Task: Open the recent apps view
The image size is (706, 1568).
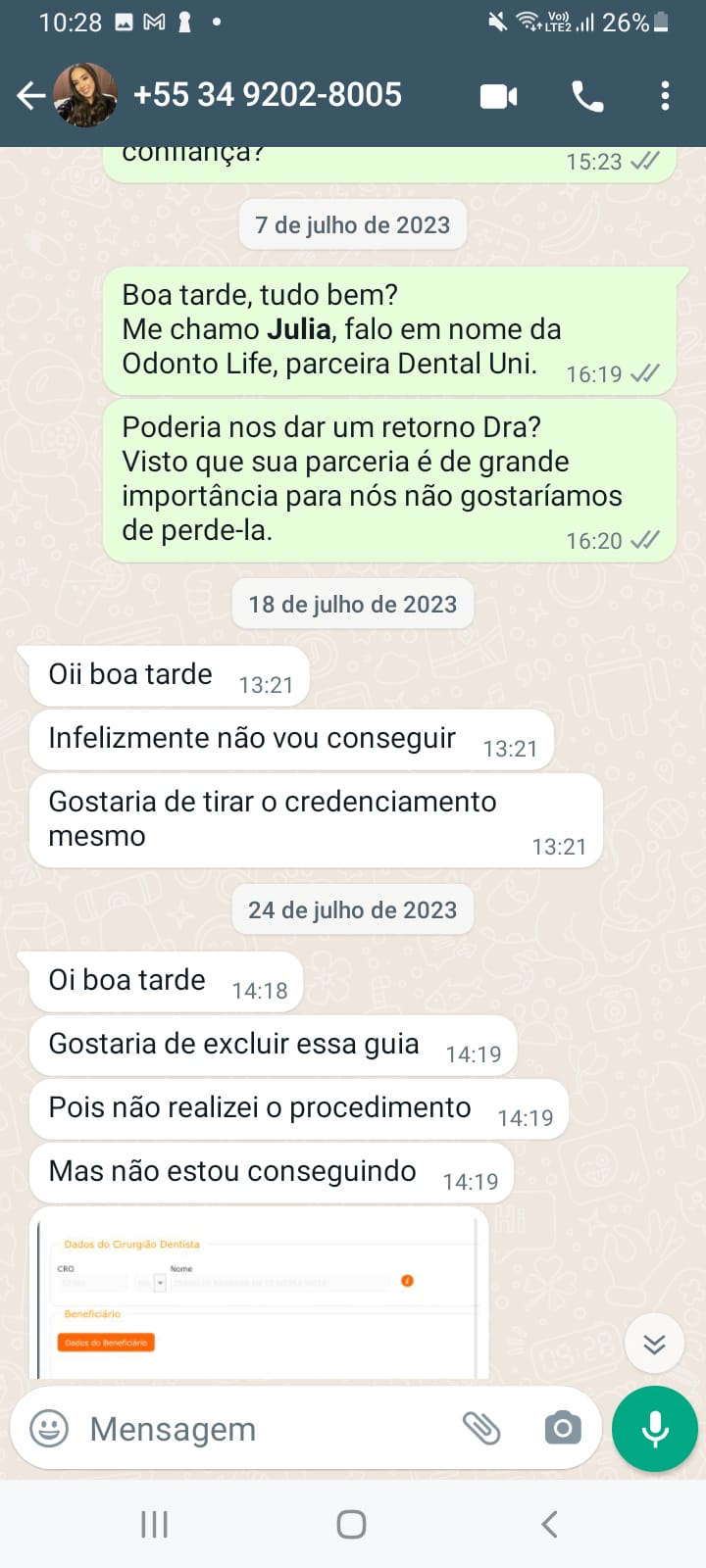Action: (155, 1524)
